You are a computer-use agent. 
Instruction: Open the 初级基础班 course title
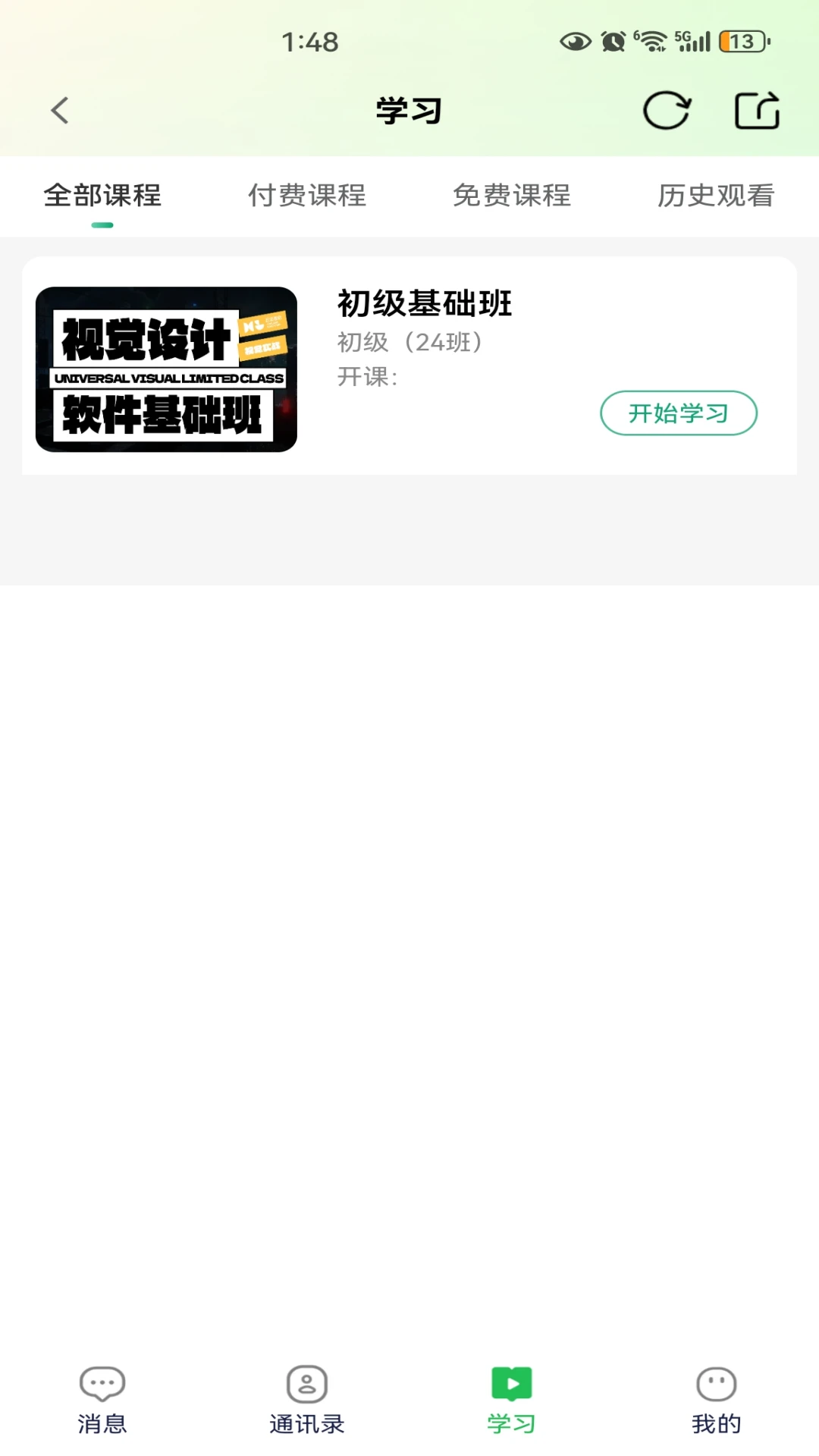pyautogui.click(x=424, y=303)
